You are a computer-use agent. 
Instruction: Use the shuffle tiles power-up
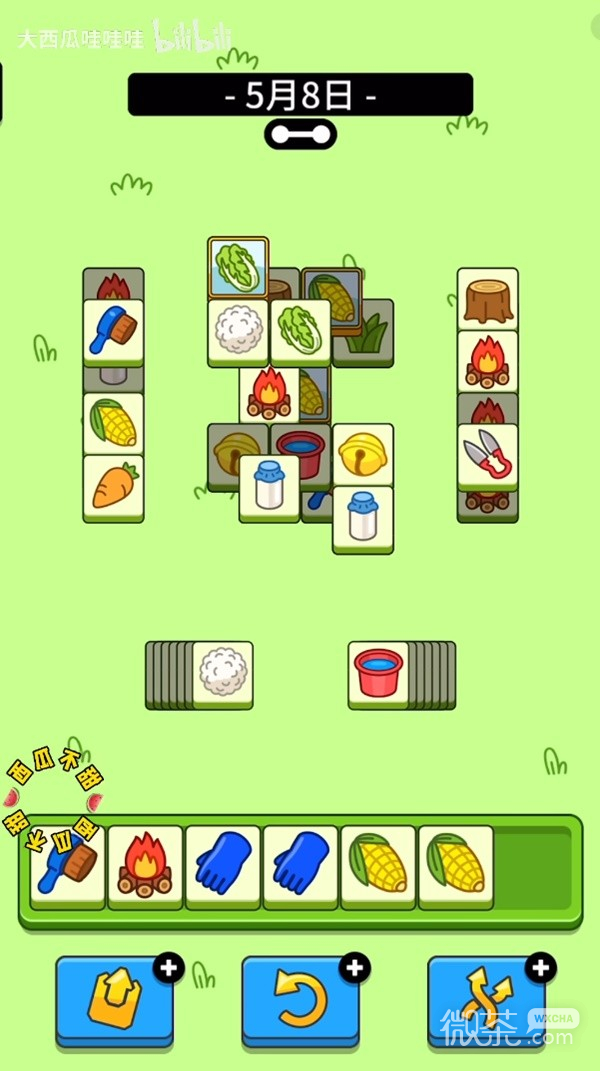[486, 1000]
